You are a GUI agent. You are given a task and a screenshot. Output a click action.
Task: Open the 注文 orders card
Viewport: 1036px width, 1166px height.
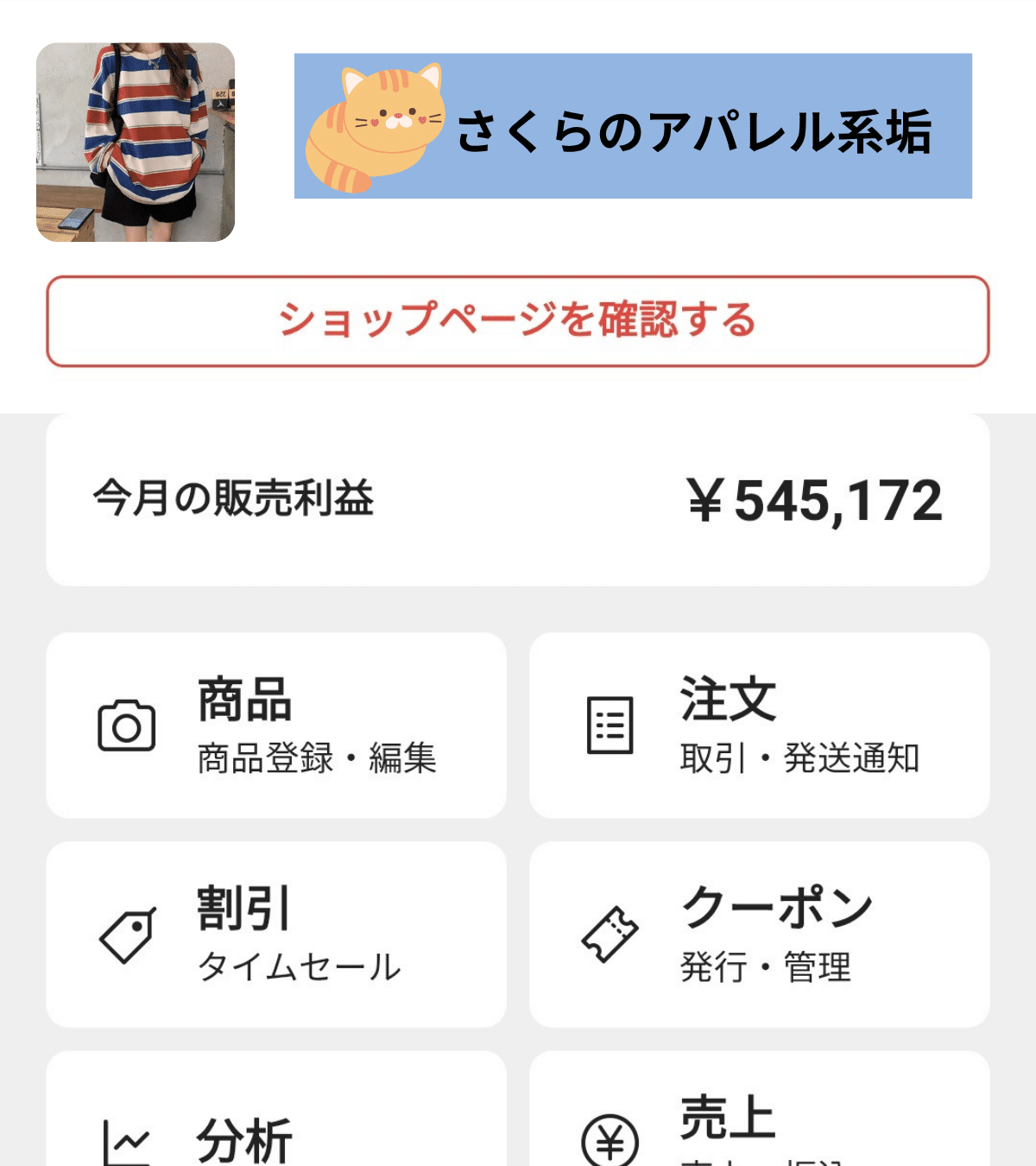[x=760, y=726]
